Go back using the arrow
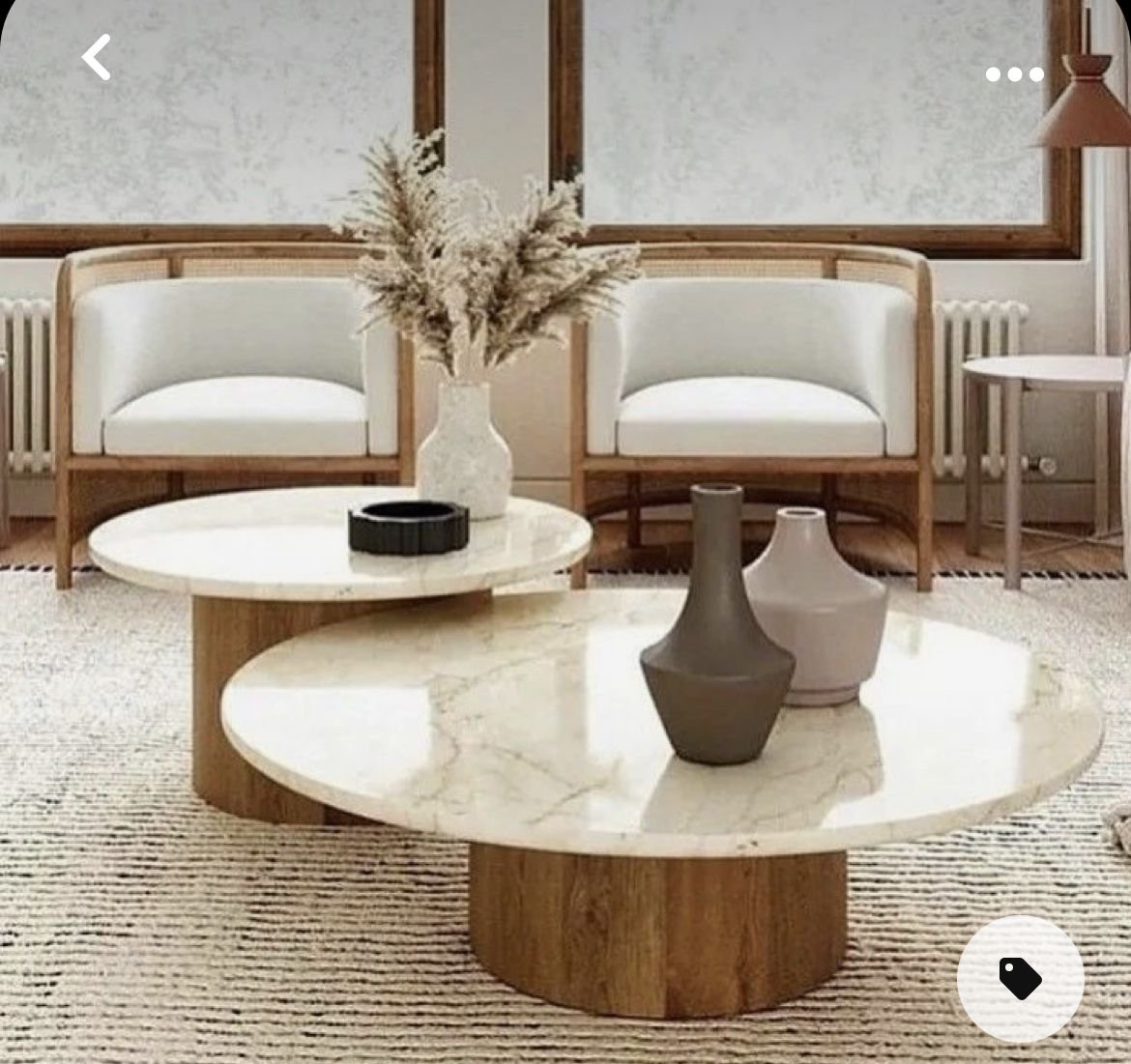 [96, 57]
